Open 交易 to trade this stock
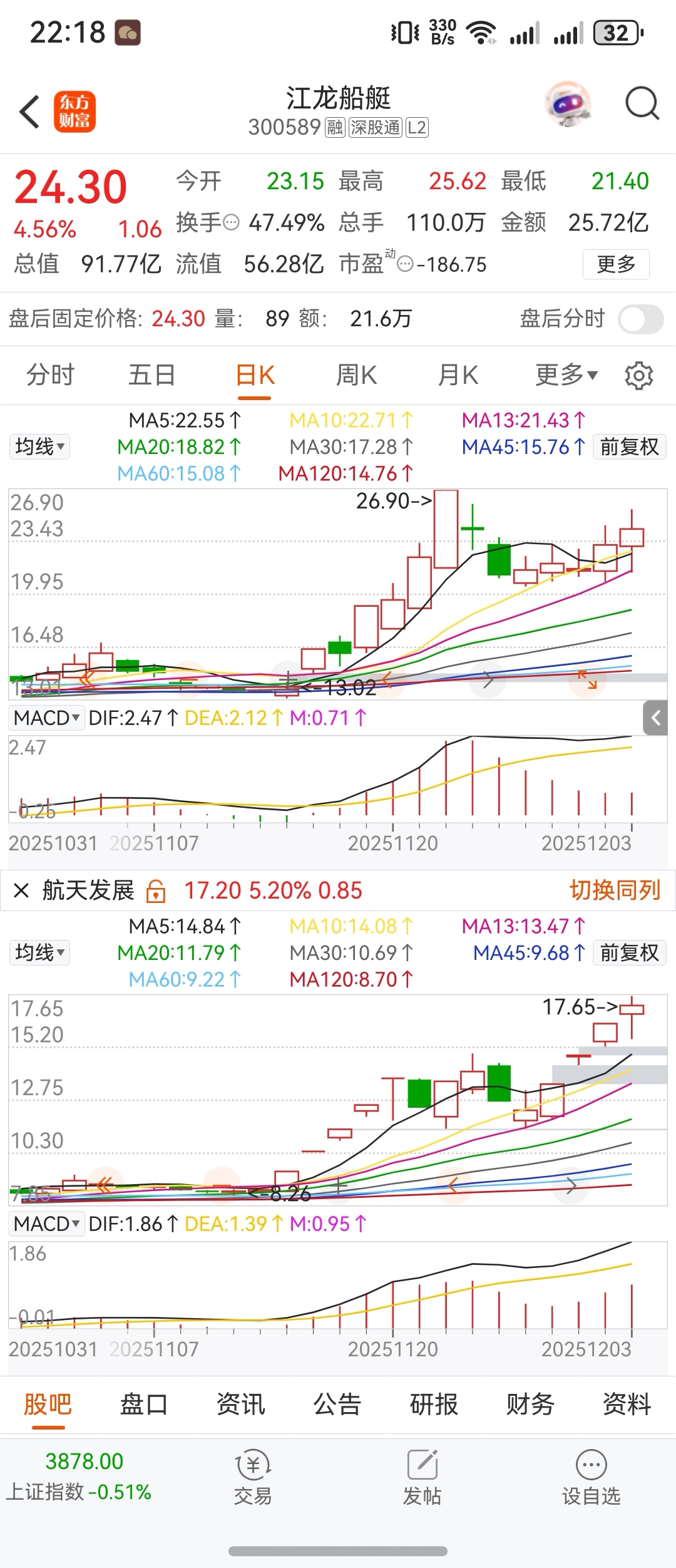The image size is (676, 1568). pos(253,1477)
